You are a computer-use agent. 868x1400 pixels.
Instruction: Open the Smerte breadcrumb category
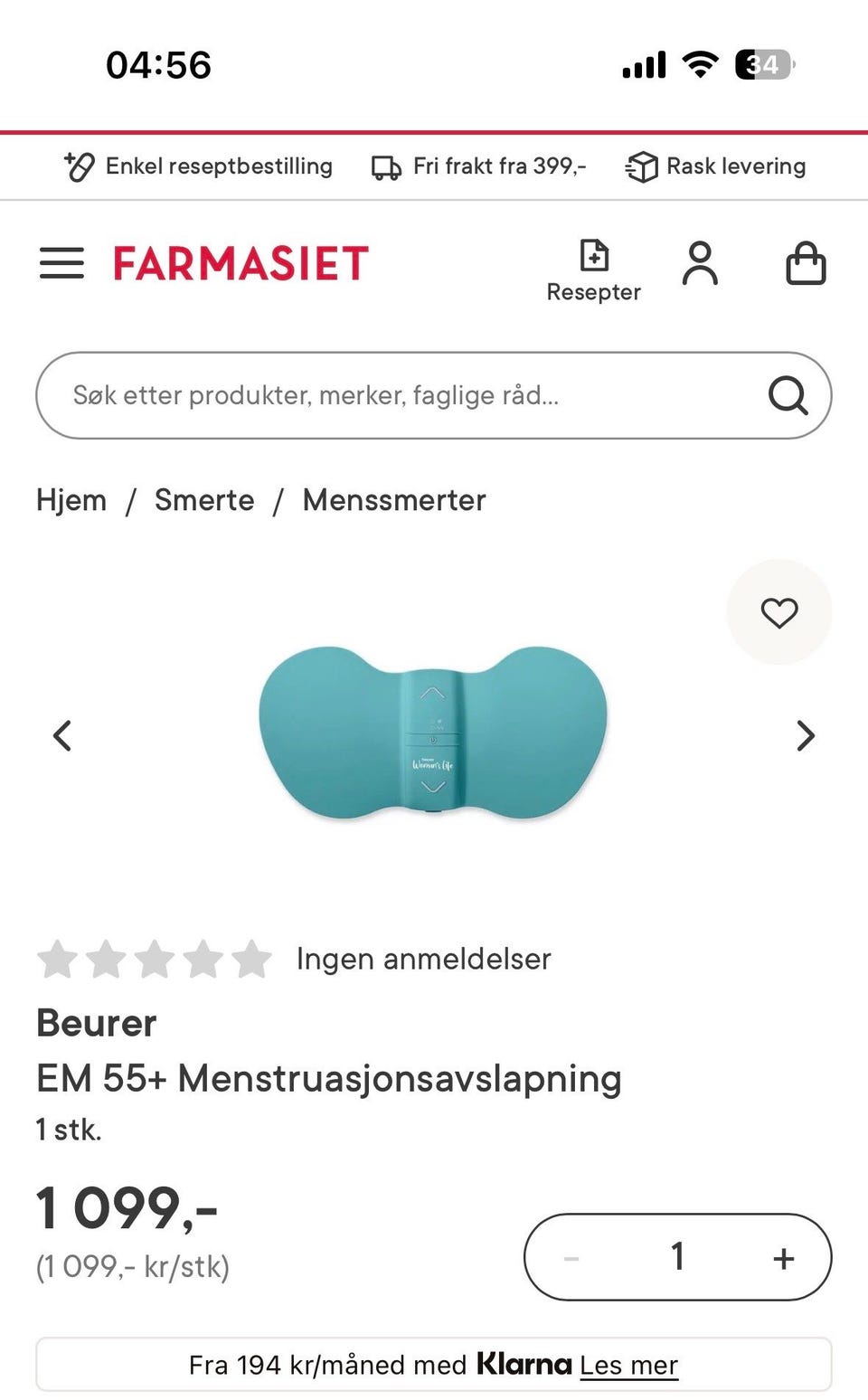pyautogui.click(x=204, y=500)
